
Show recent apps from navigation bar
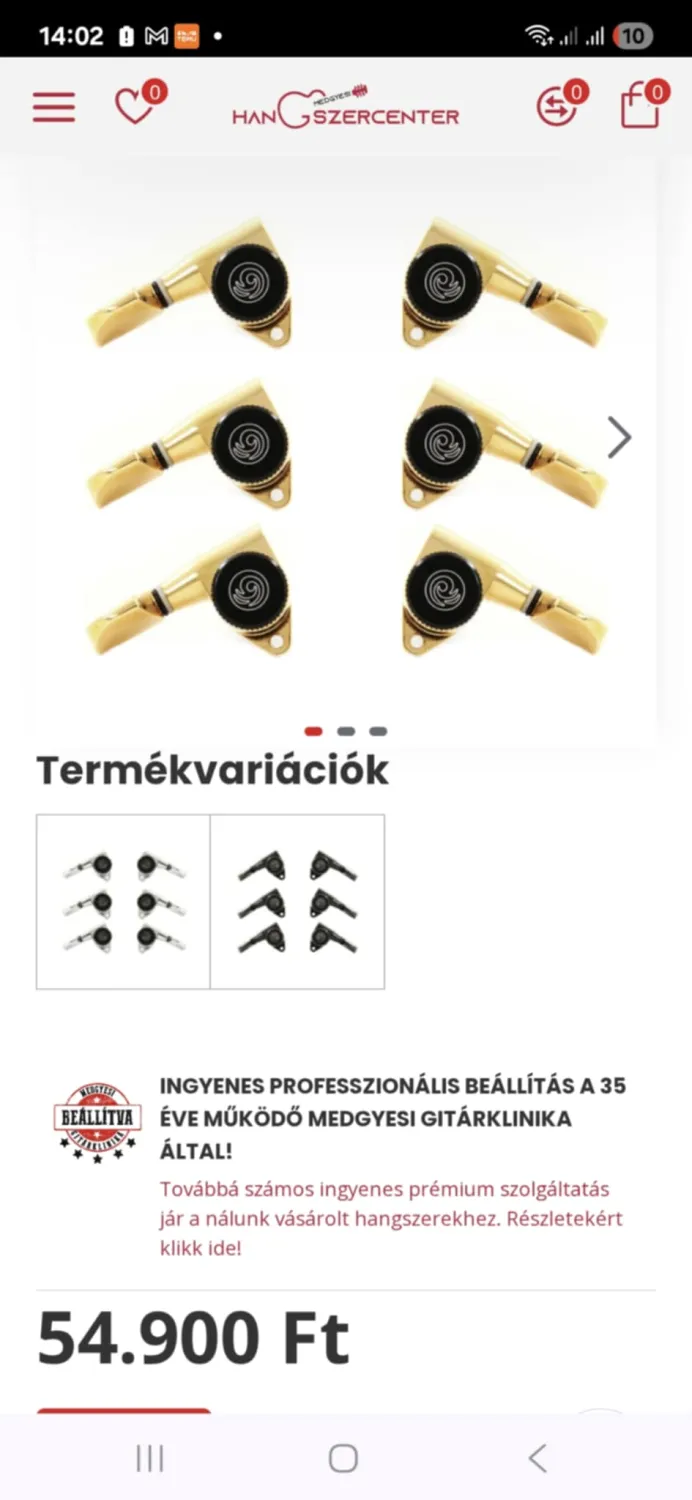click(x=150, y=1459)
